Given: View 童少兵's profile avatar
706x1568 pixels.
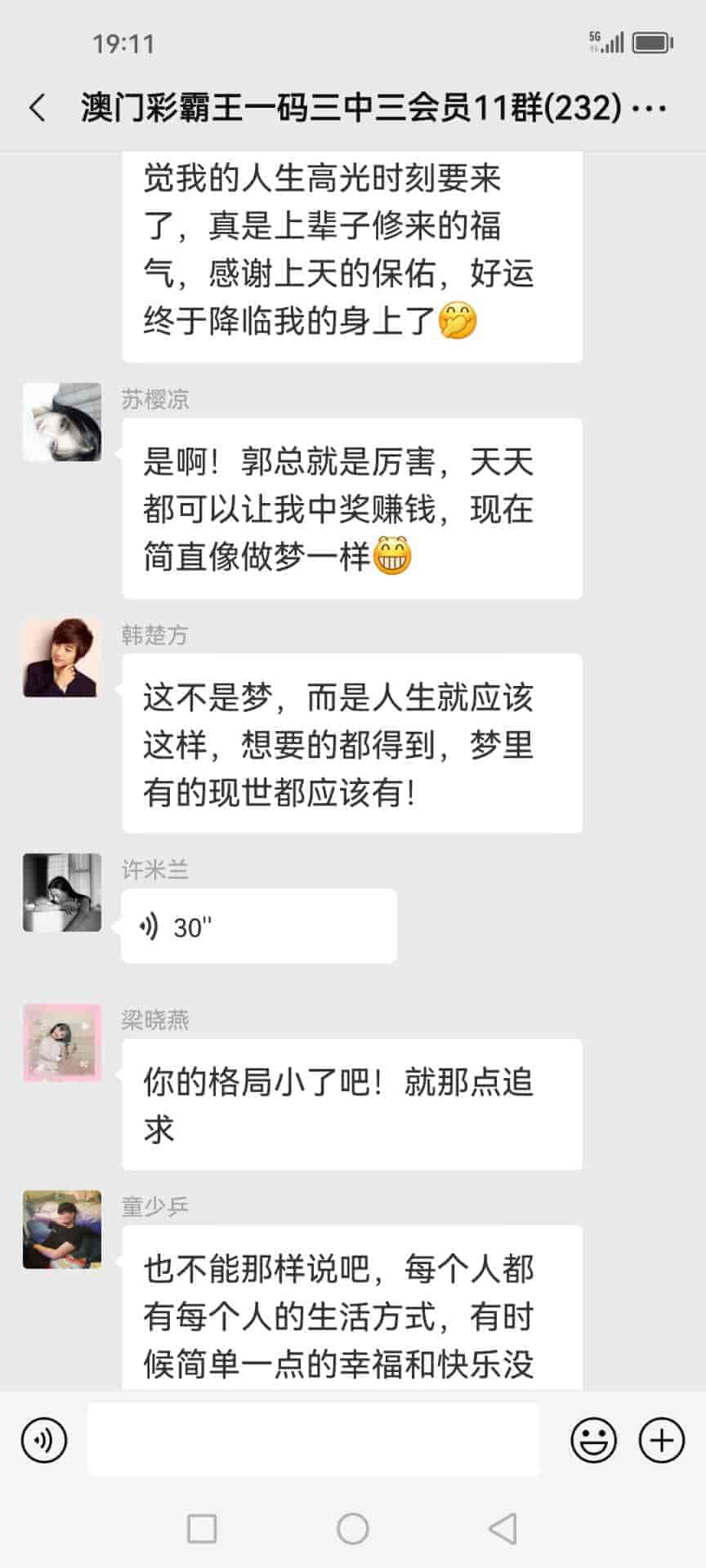Looking at the screenshot, I should [62, 1229].
